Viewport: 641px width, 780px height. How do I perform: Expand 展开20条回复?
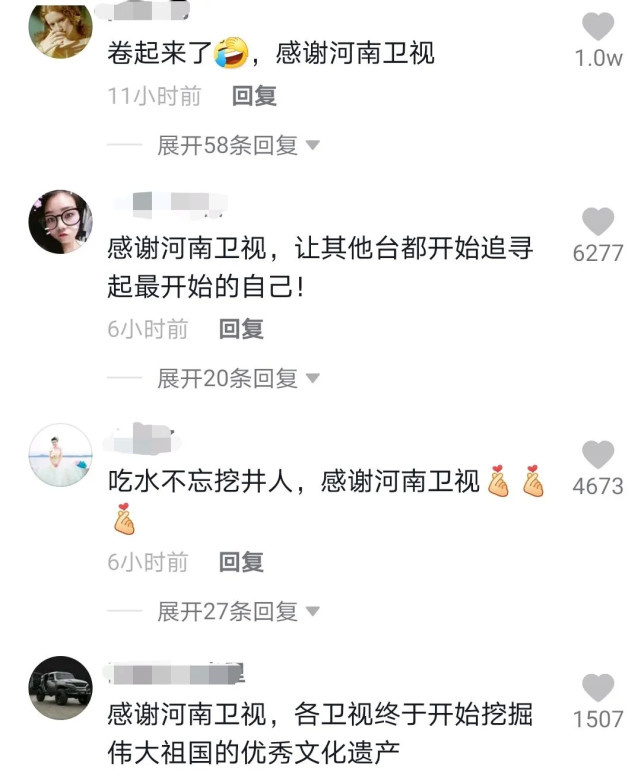pos(238,379)
